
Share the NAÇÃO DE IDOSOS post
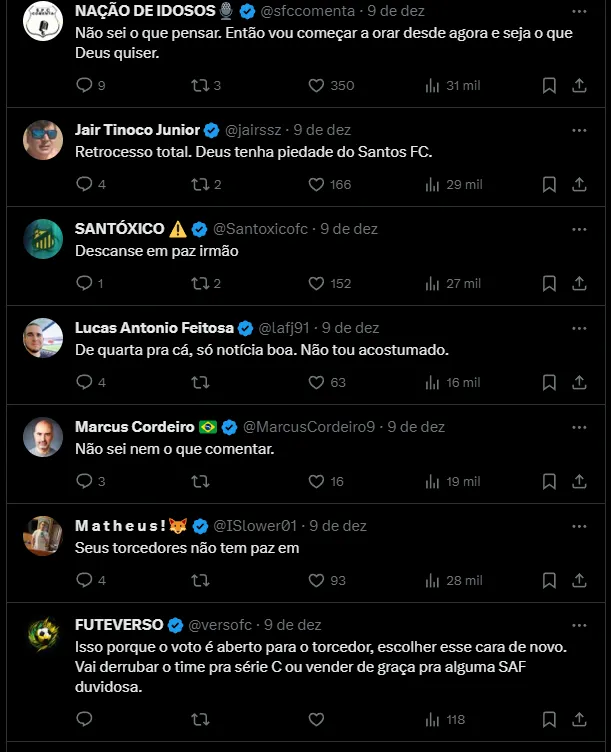pos(579,85)
